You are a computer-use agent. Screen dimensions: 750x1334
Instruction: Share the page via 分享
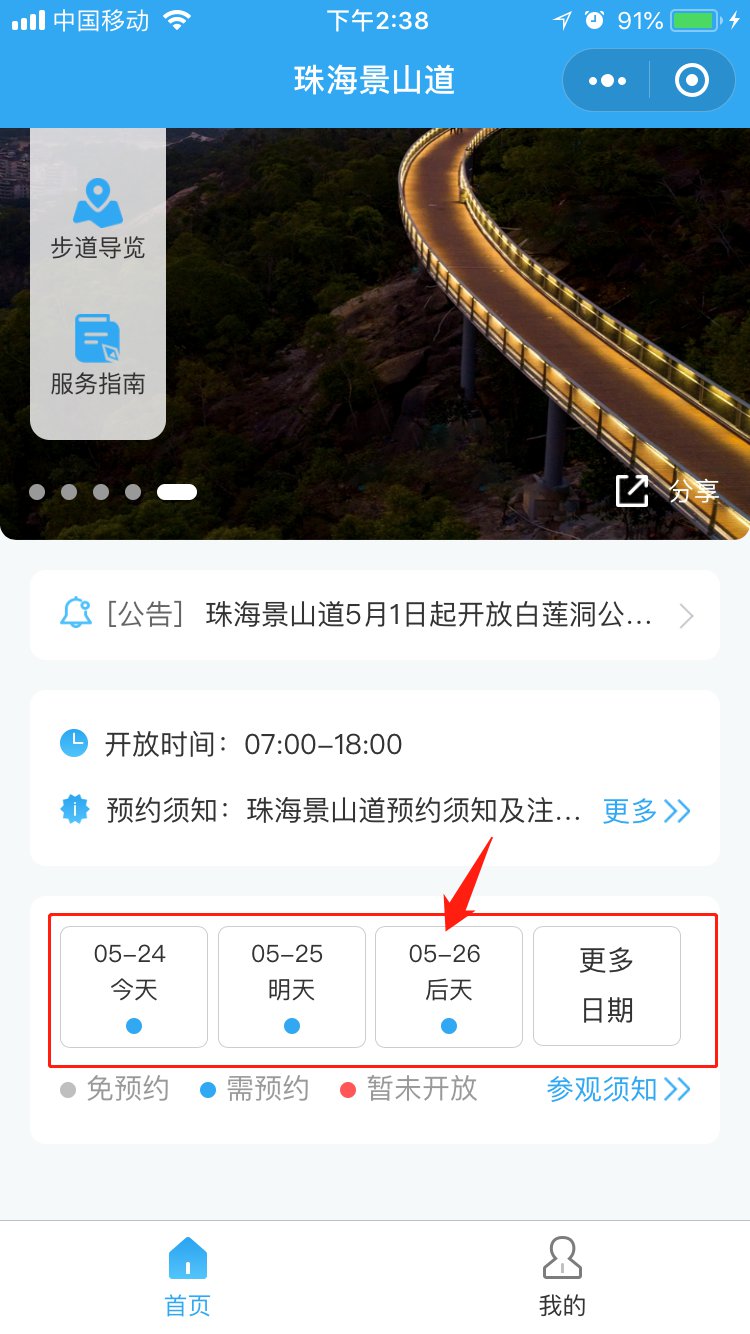(x=667, y=491)
